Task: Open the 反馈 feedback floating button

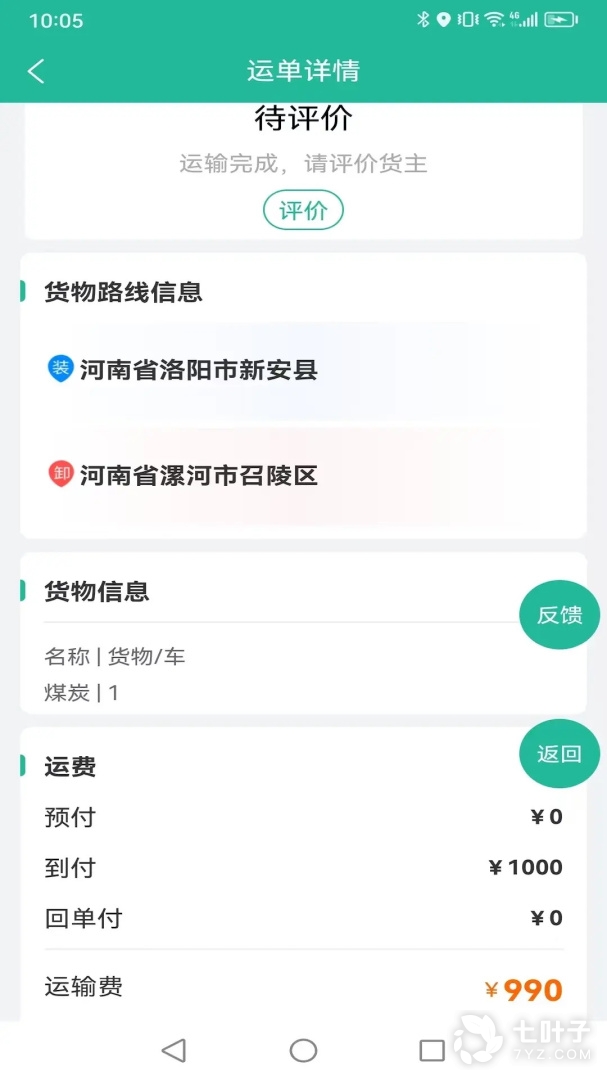Action: (559, 615)
